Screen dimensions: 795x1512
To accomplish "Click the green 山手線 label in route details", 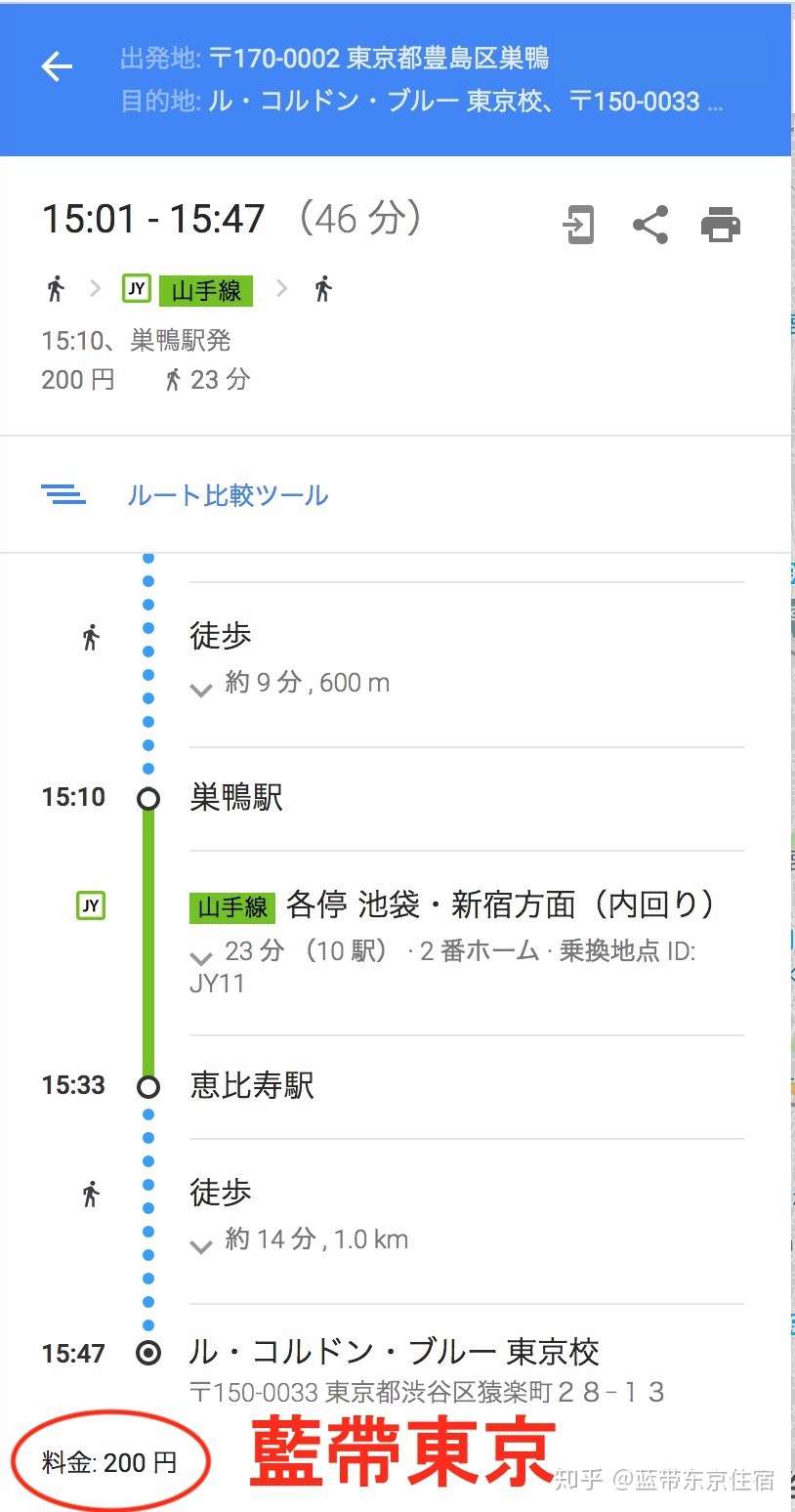I will click(x=231, y=904).
